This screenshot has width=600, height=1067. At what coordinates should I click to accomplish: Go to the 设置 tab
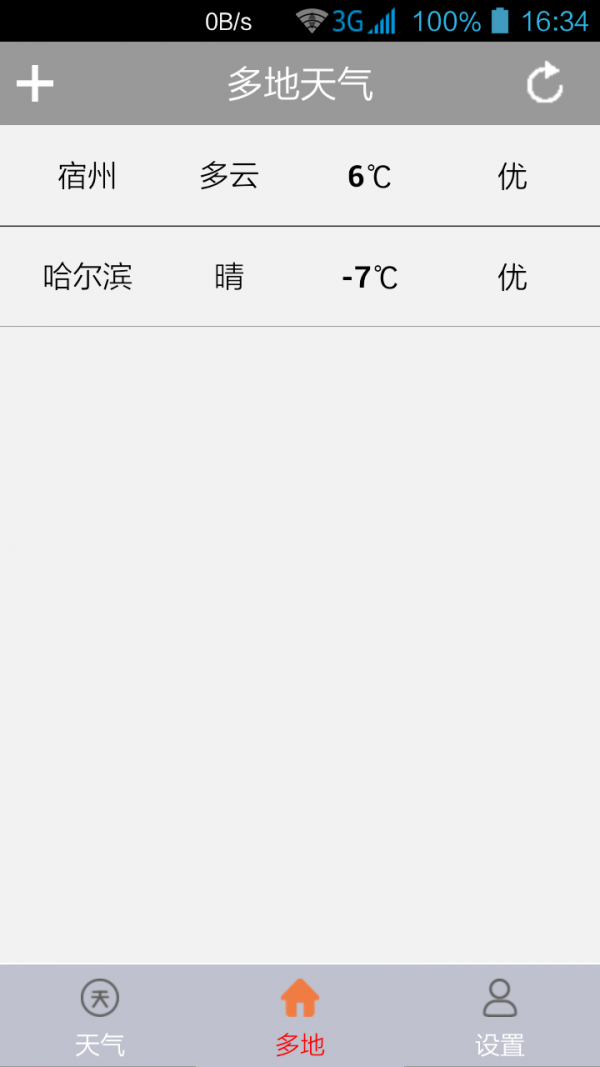500,1016
